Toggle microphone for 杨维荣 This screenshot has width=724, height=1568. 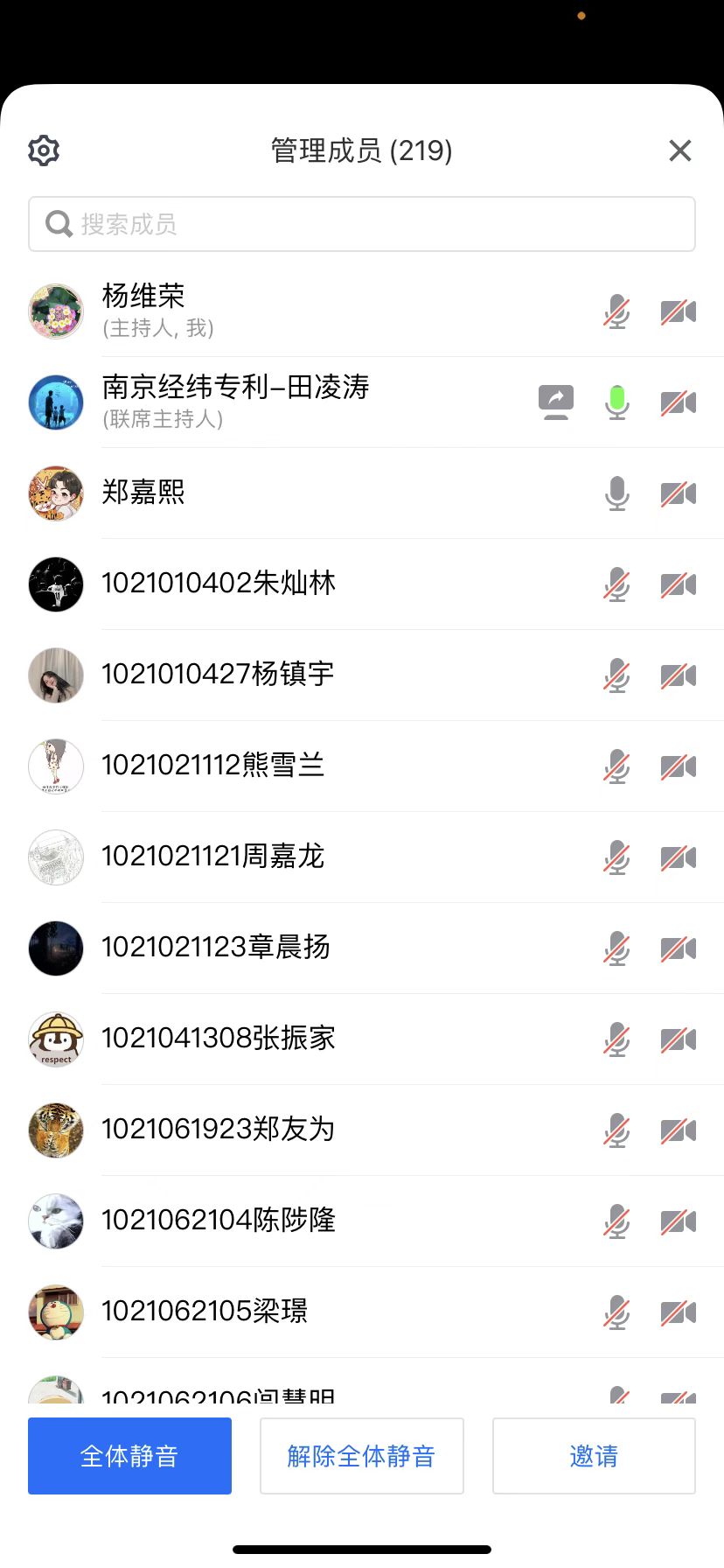(x=616, y=311)
